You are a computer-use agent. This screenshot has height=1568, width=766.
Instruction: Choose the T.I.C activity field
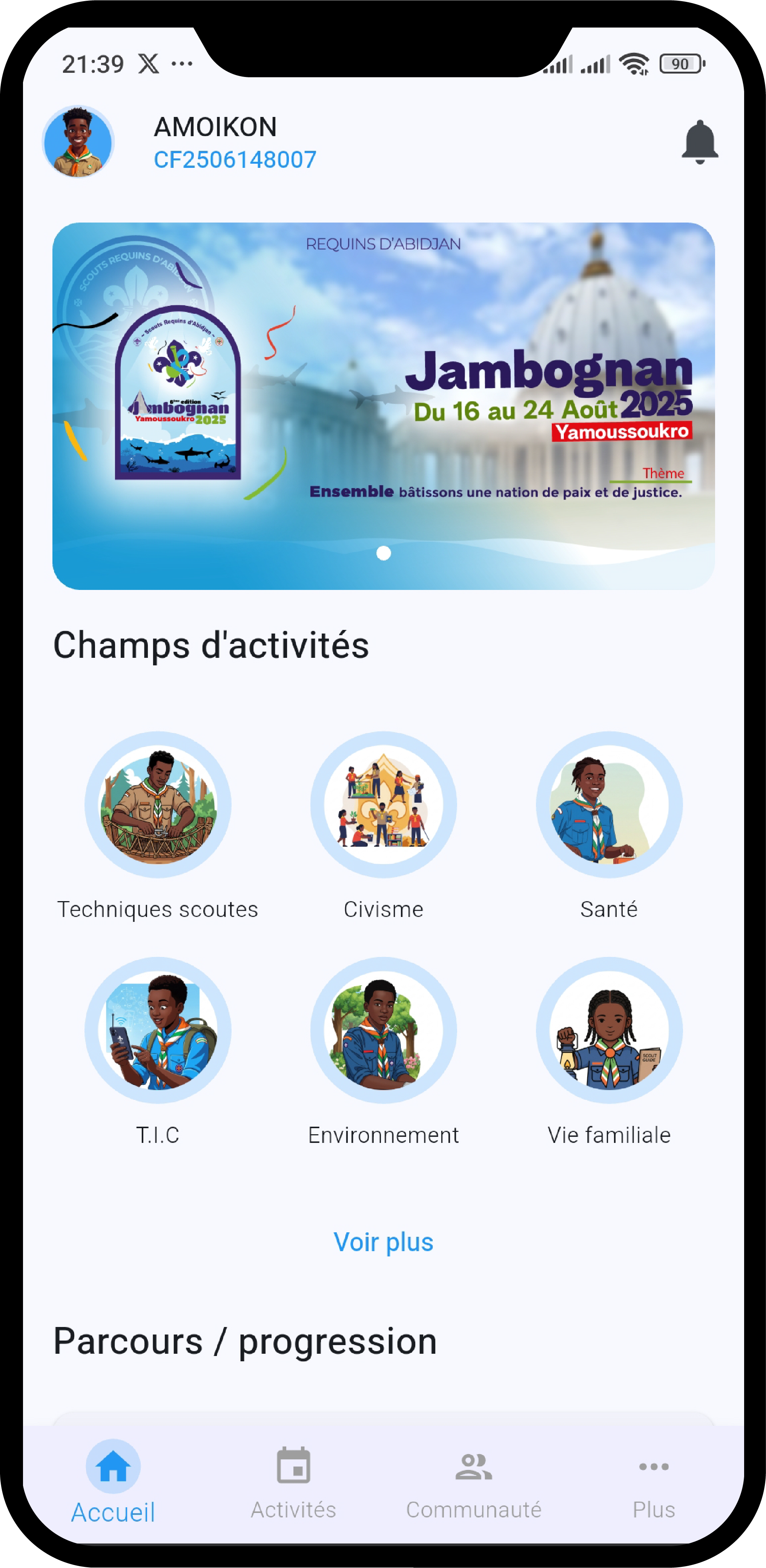coord(158,1030)
